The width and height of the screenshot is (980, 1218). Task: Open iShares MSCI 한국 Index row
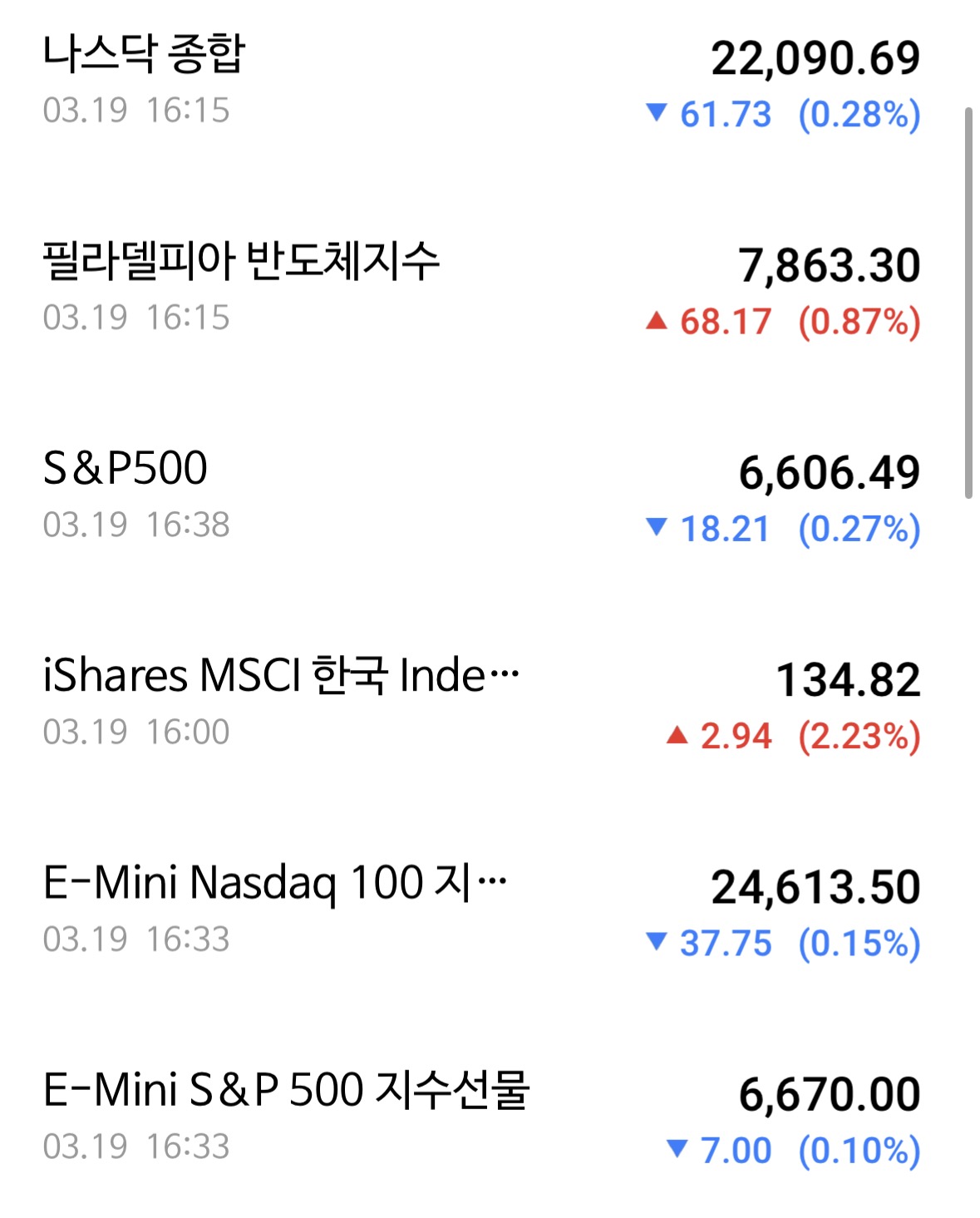coord(280,676)
